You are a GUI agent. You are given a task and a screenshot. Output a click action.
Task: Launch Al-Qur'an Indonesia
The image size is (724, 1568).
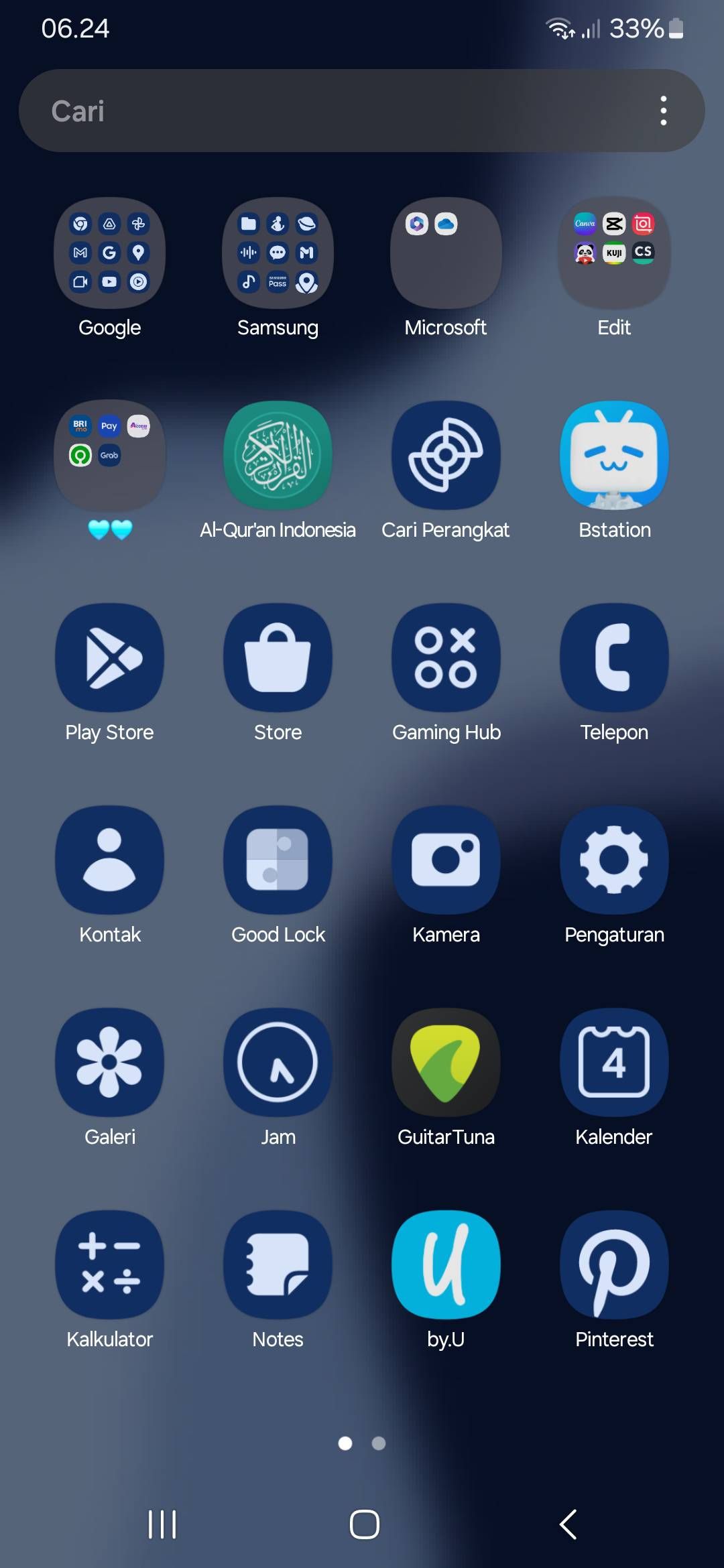point(278,456)
